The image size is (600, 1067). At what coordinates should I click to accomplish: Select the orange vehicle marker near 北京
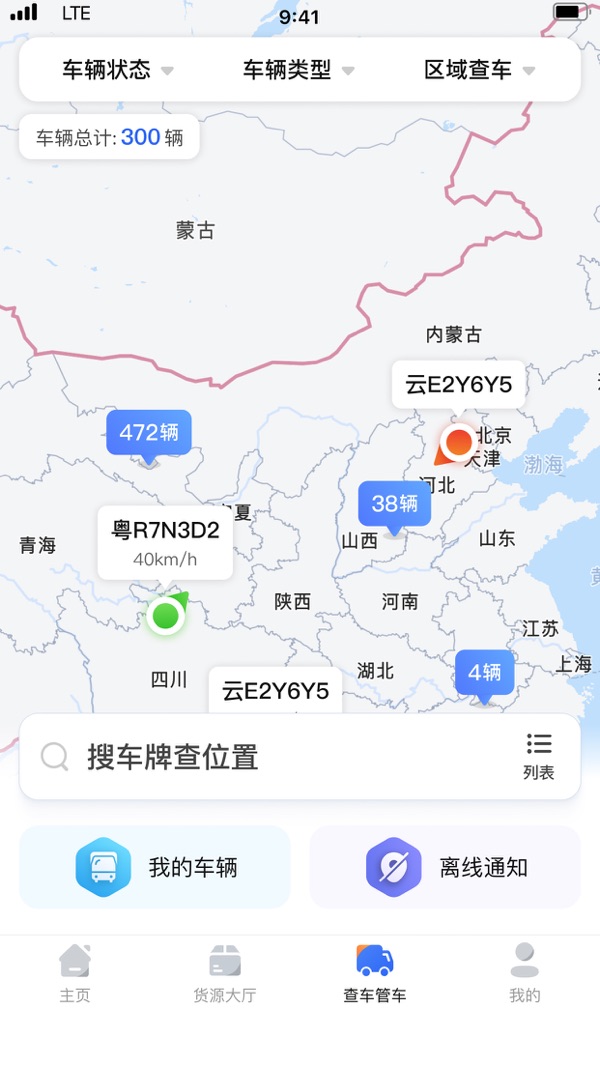458,442
